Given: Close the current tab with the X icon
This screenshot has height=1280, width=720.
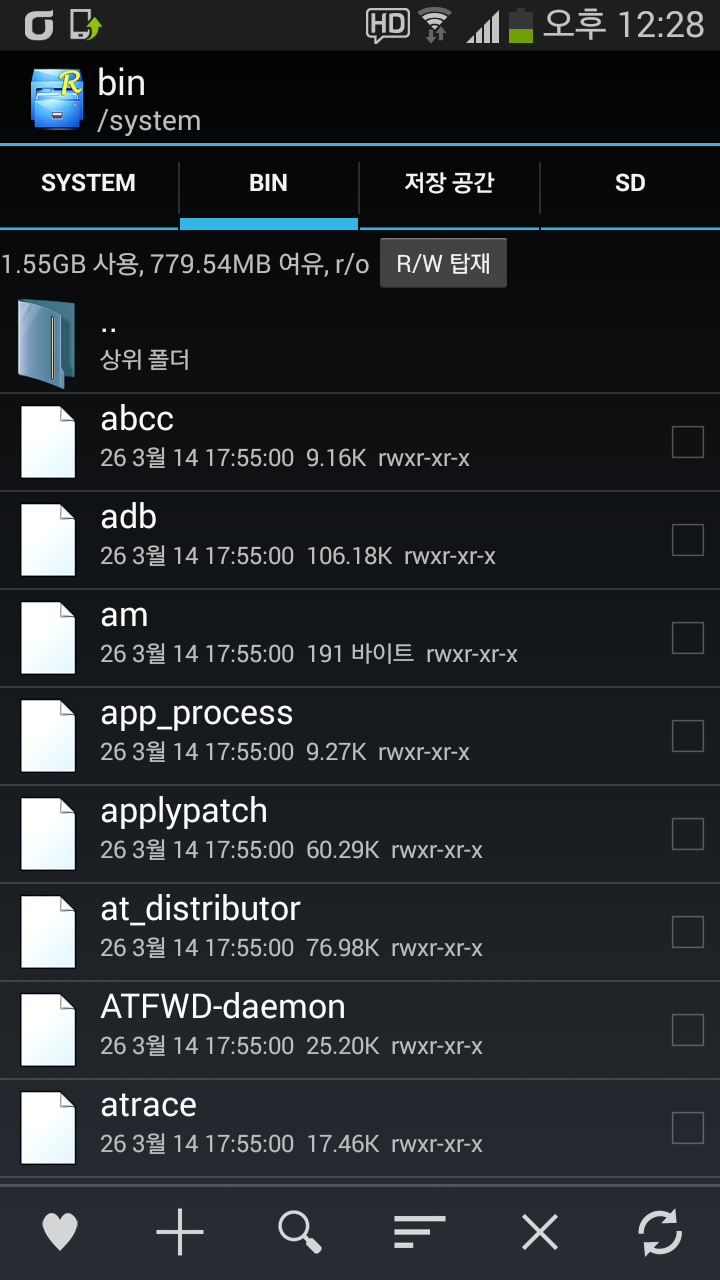Looking at the screenshot, I should click(540, 1232).
